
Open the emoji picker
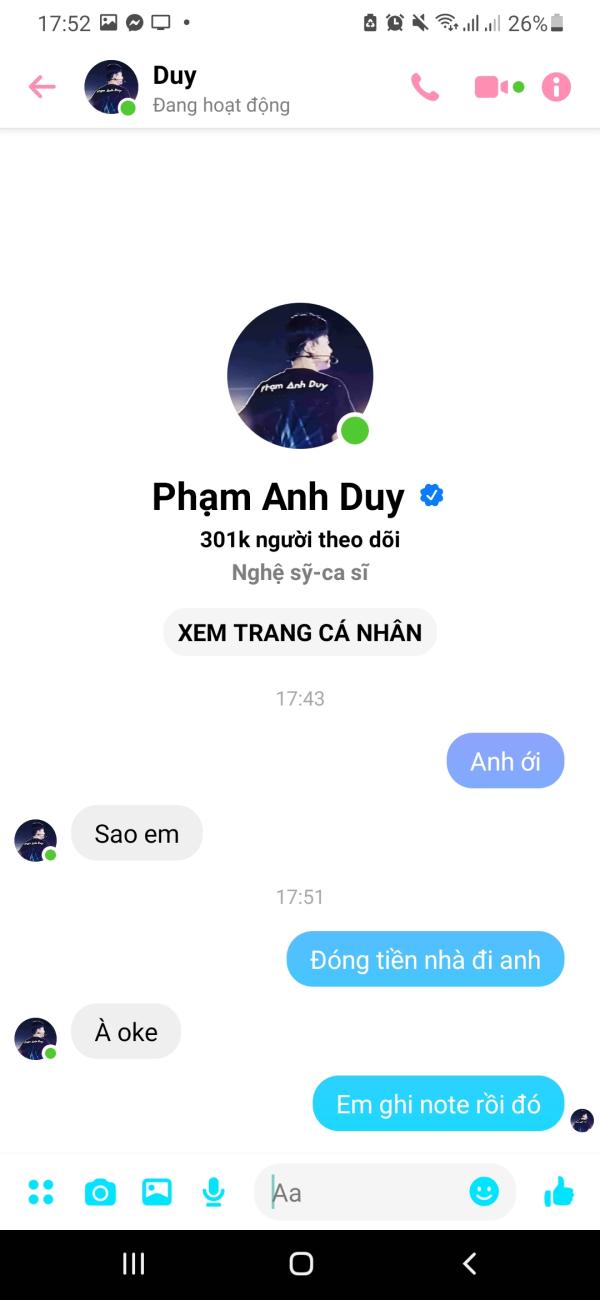tap(484, 1191)
